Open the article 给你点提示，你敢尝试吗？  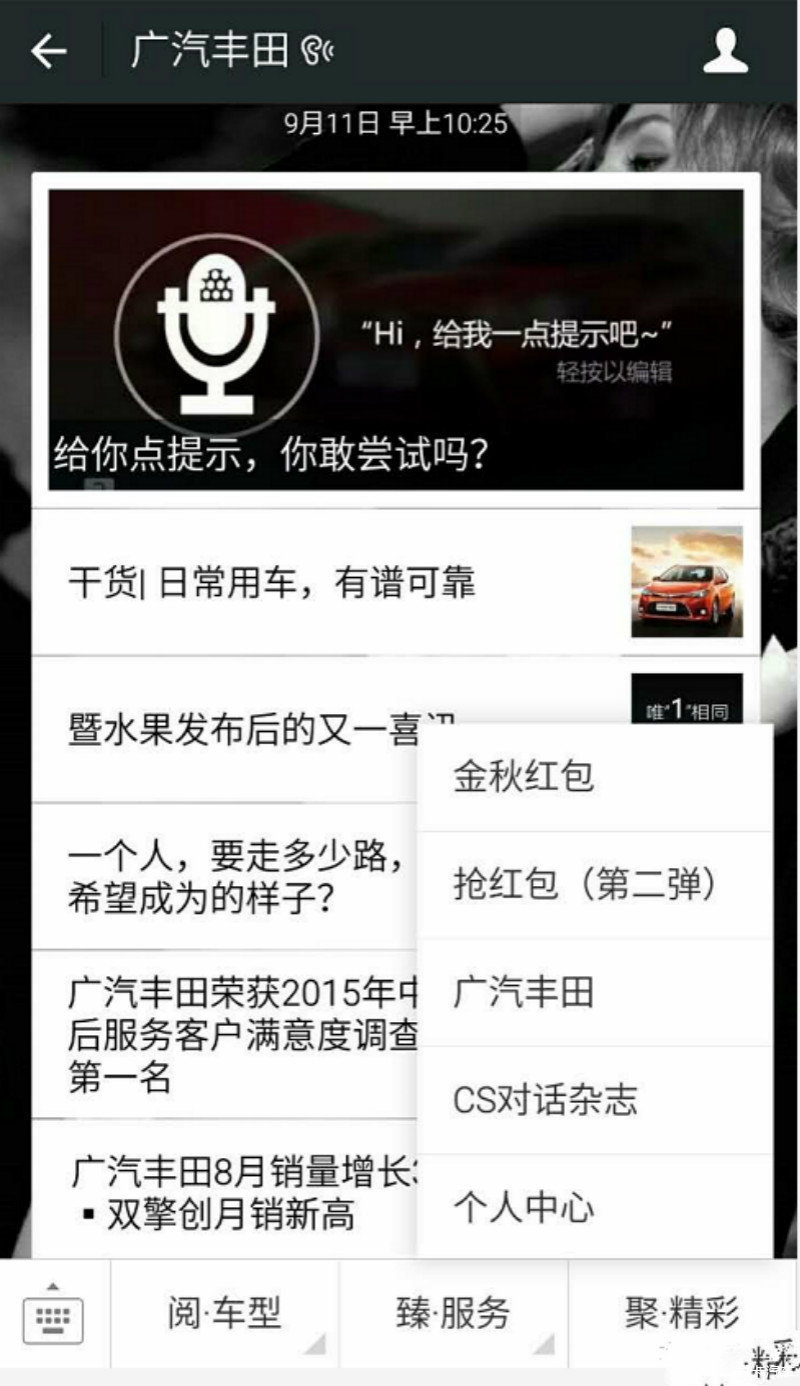395,340
